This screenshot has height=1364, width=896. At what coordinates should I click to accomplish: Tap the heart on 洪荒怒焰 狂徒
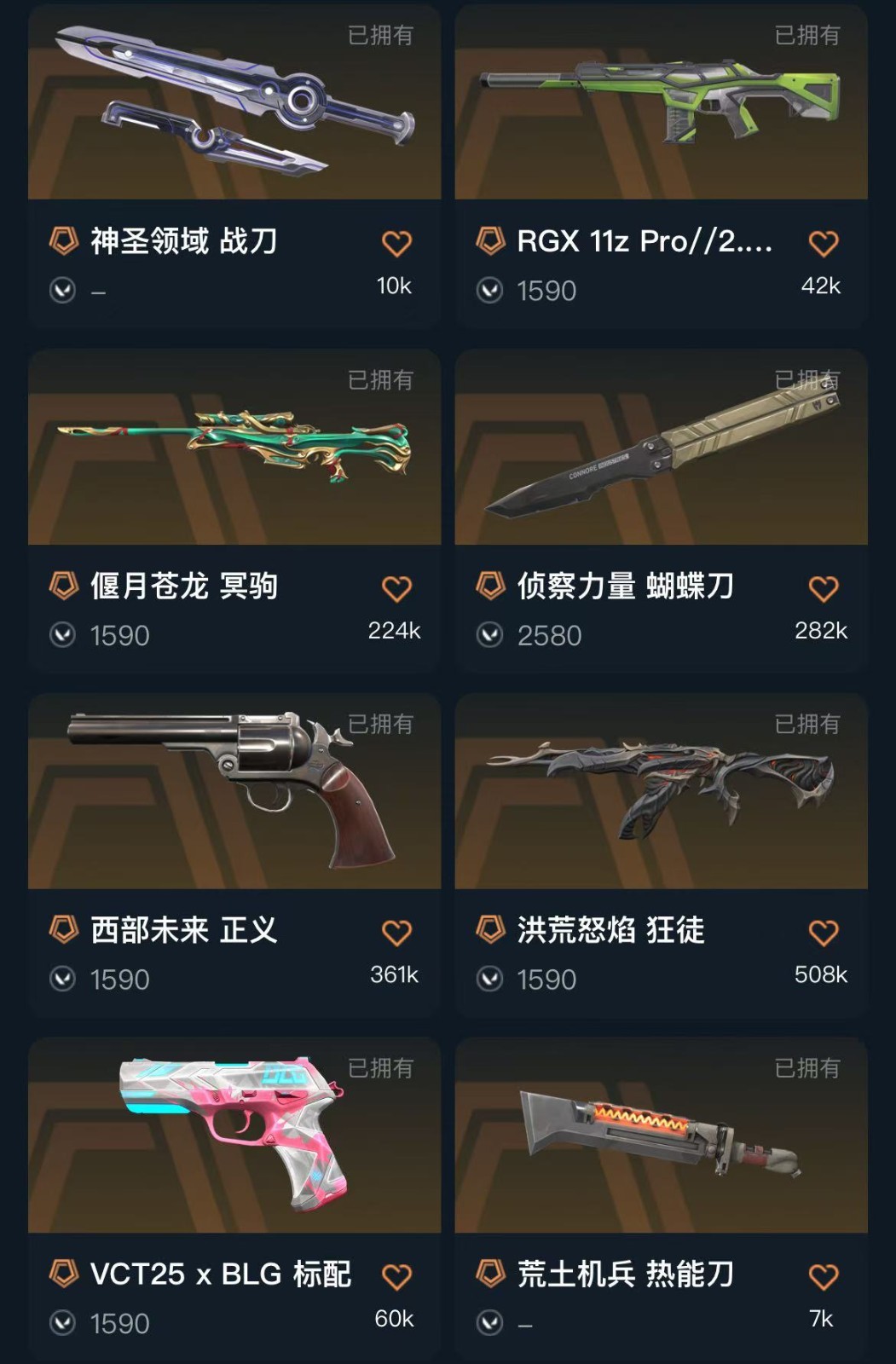(823, 933)
